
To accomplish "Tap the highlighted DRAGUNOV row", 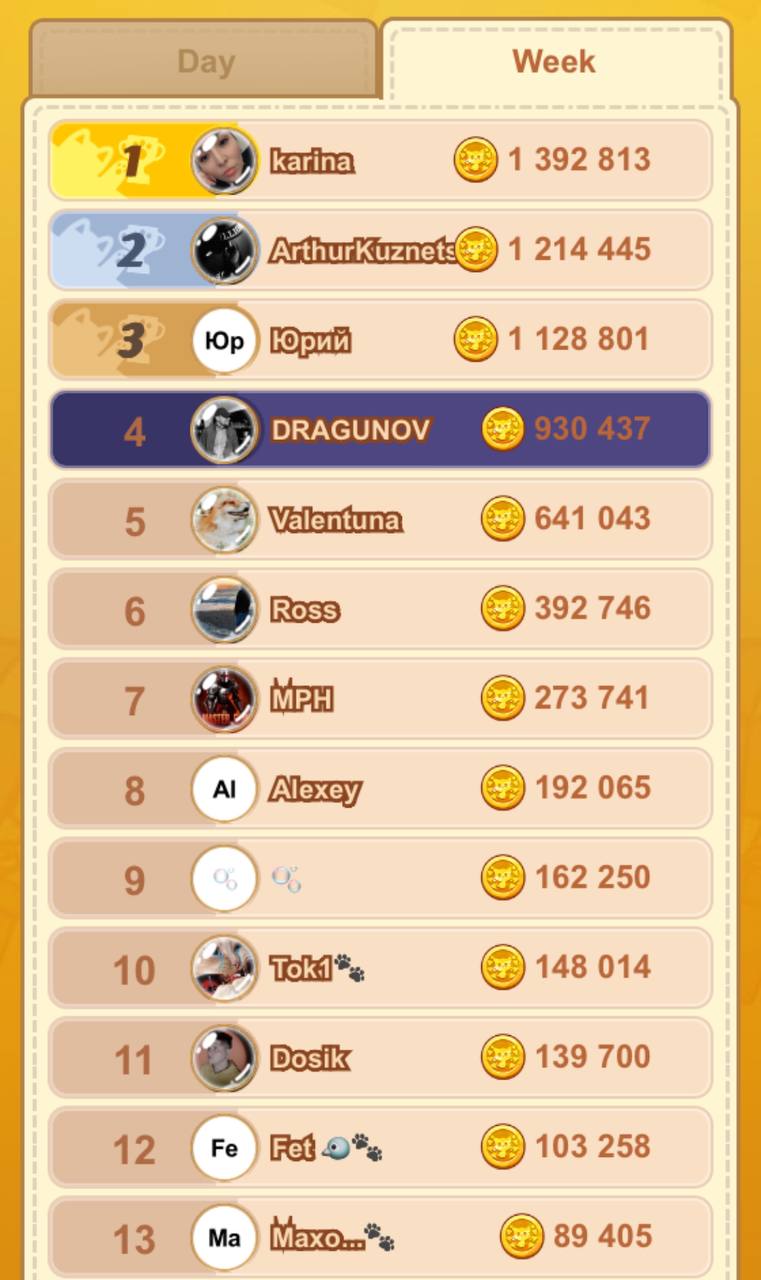I will click(380, 430).
